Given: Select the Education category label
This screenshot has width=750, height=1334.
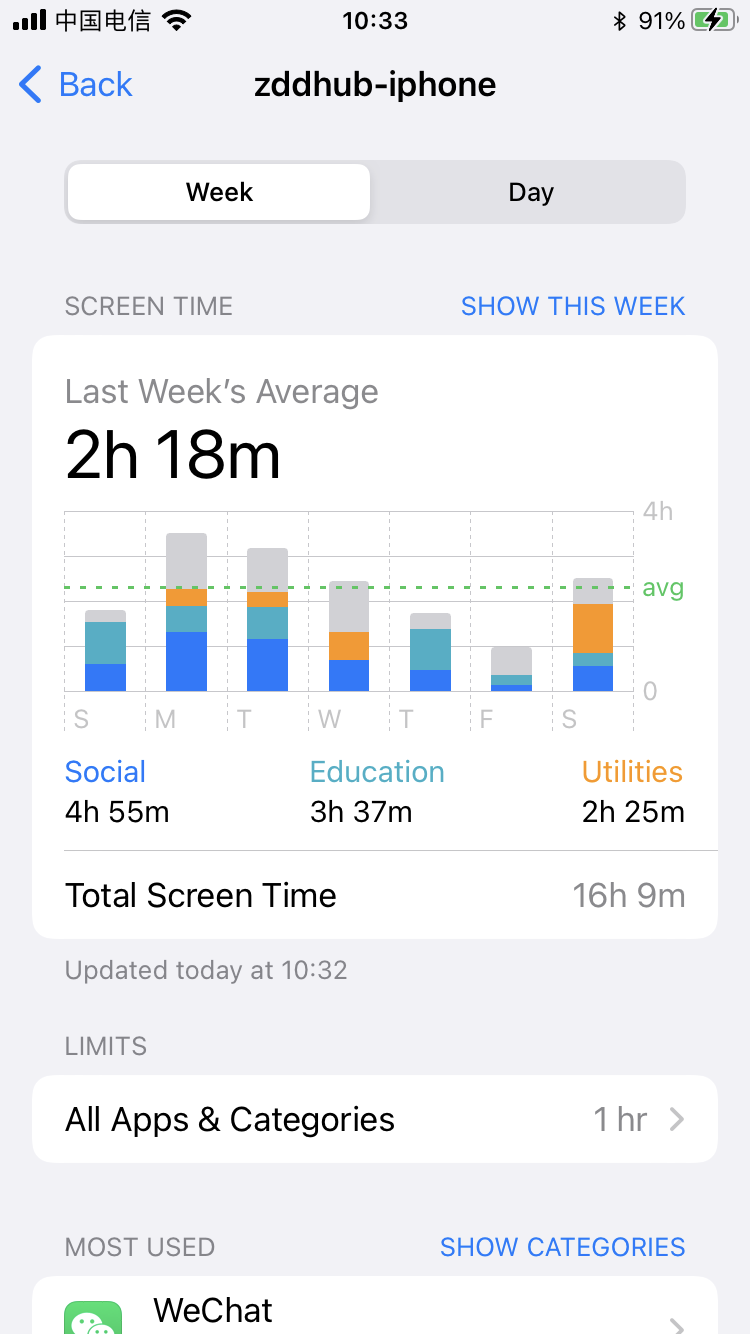Looking at the screenshot, I should coord(377,771).
